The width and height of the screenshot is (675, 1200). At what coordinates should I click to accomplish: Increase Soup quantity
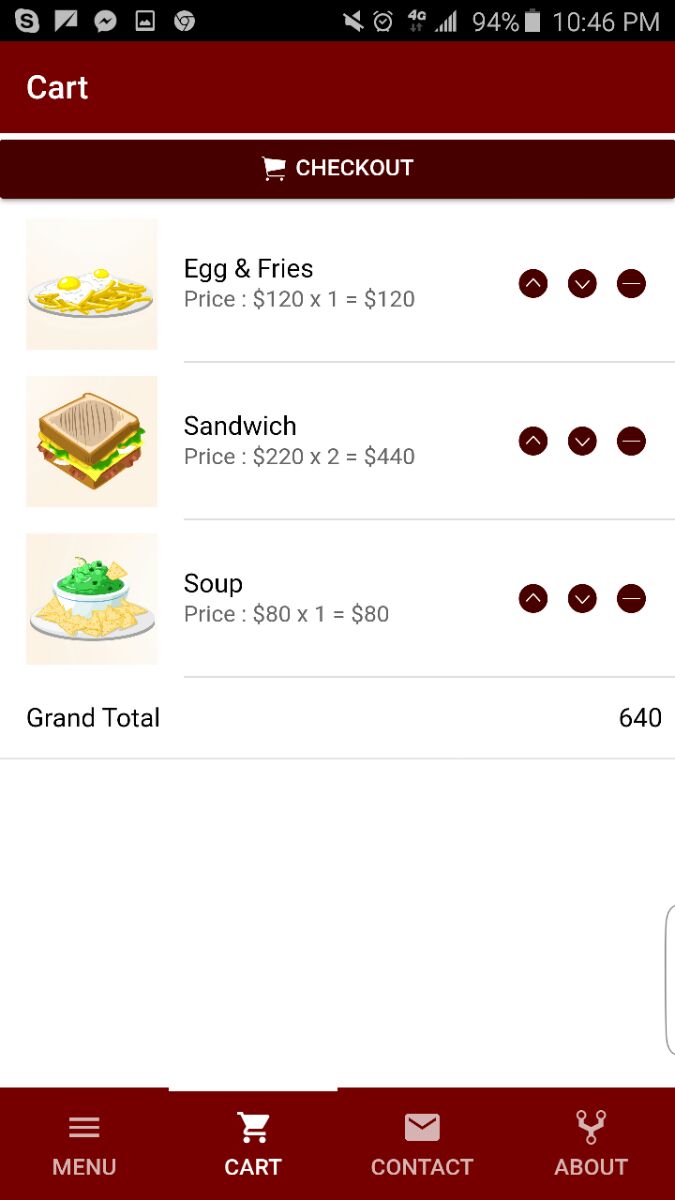[533, 599]
